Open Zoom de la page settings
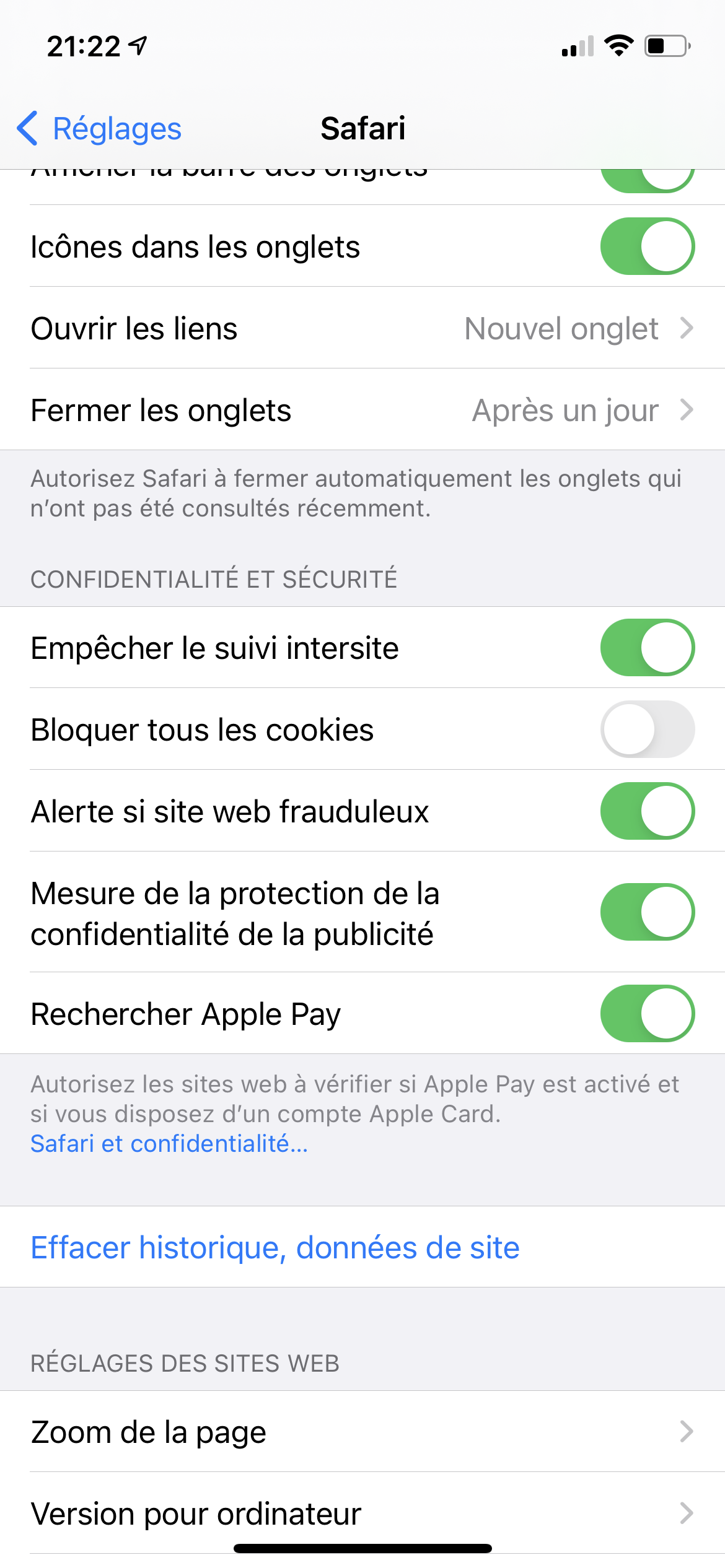 pos(362,1431)
